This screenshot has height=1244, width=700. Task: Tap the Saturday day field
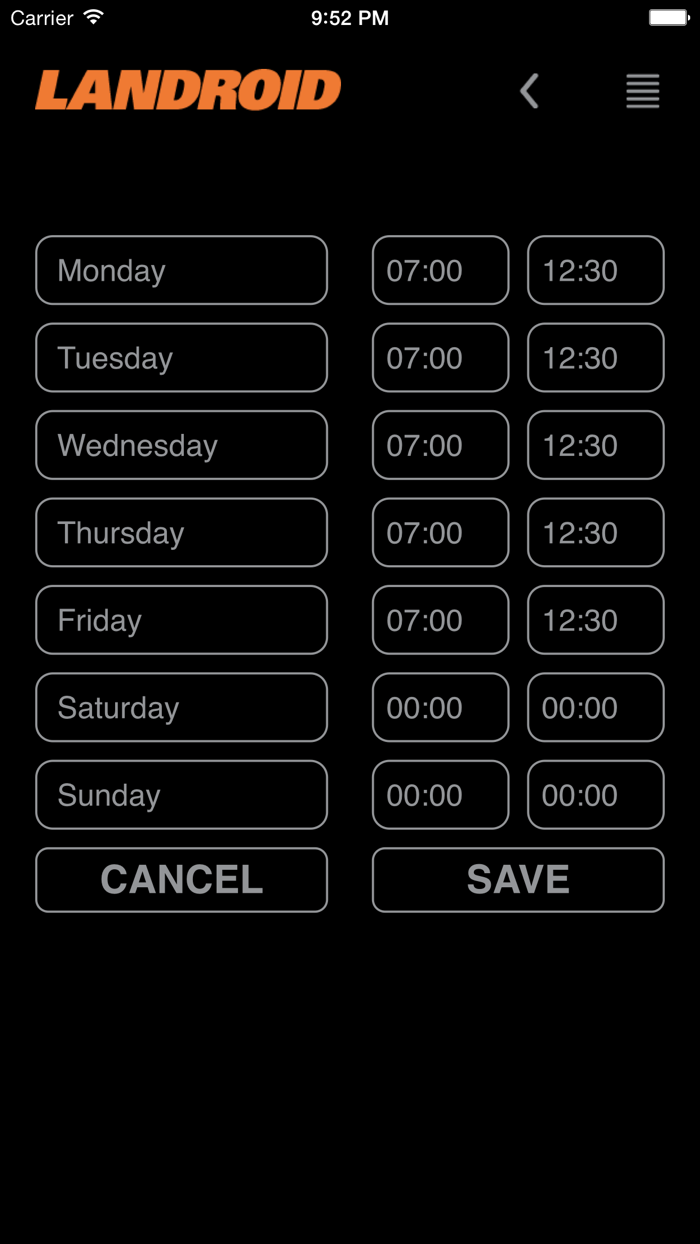click(x=181, y=707)
